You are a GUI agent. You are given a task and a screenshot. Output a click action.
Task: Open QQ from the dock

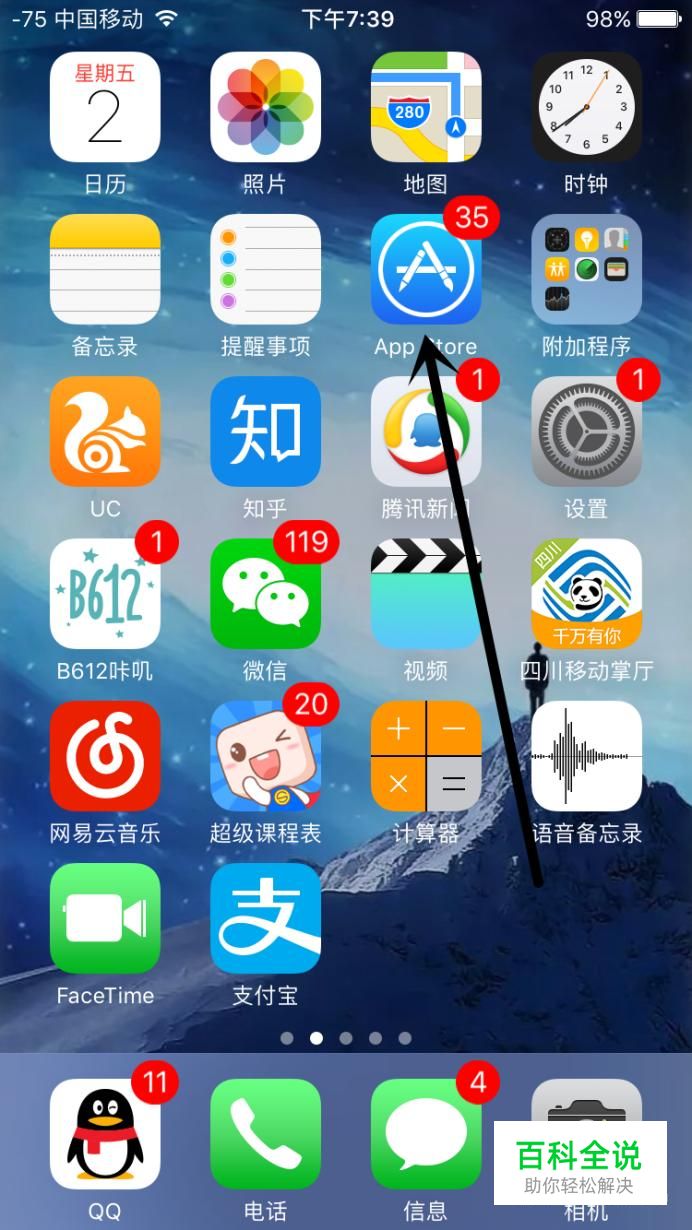(105, 1134)
